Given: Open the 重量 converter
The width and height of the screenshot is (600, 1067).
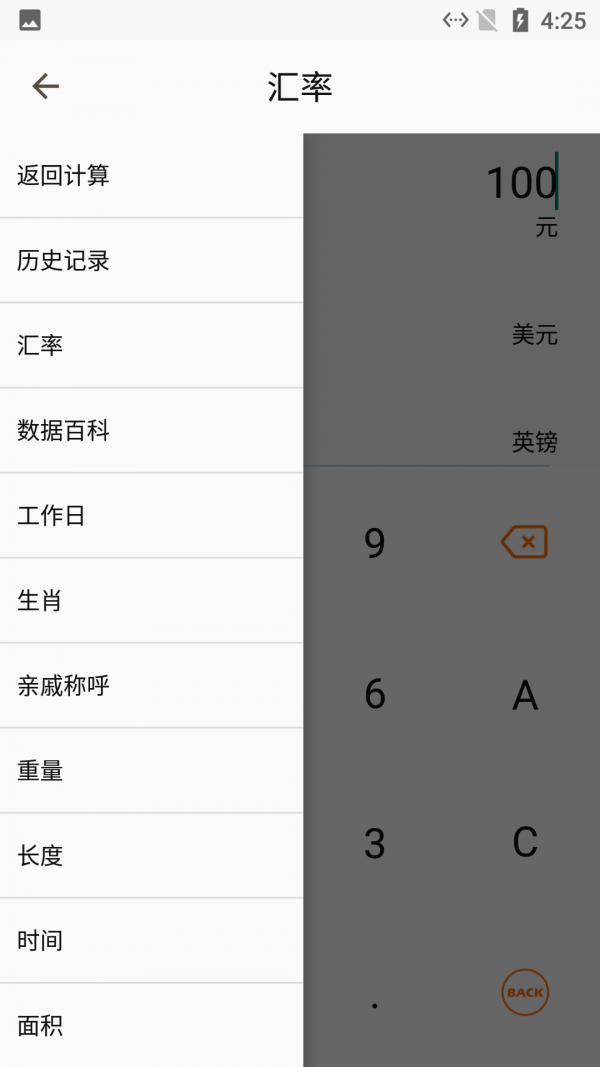Looking at the screenshot, I should click(x=150, y=771).
